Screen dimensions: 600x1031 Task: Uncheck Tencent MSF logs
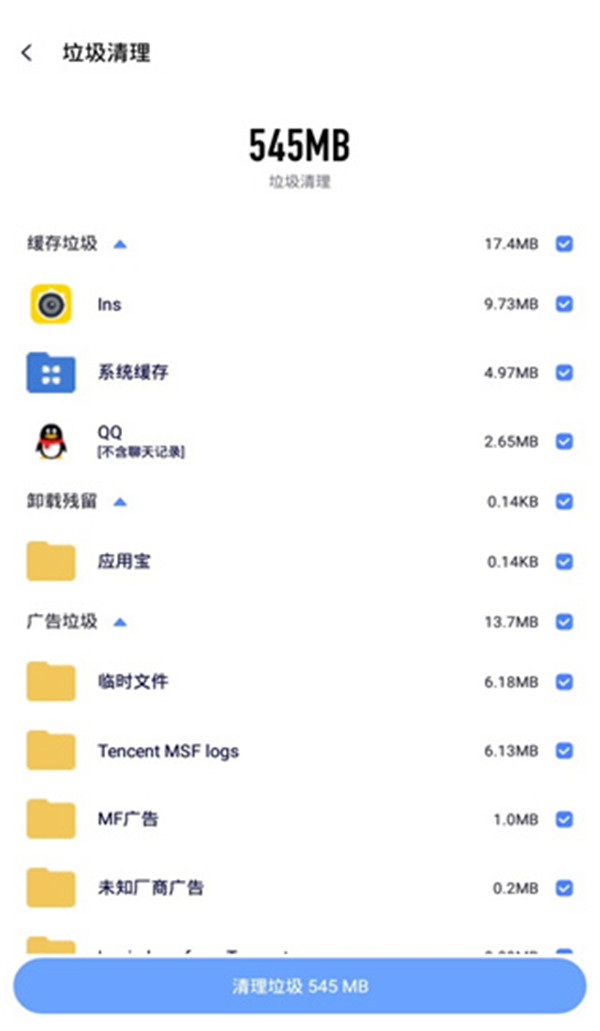click(564, 751)
